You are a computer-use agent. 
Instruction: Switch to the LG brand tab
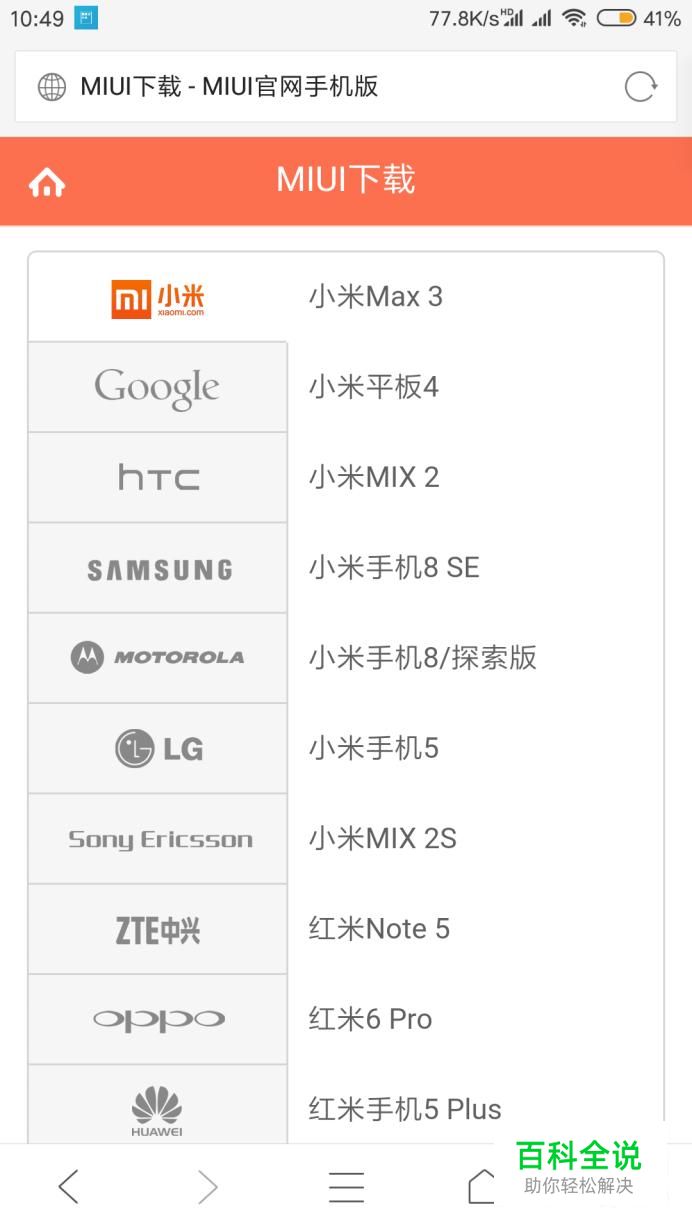(158, 749)
